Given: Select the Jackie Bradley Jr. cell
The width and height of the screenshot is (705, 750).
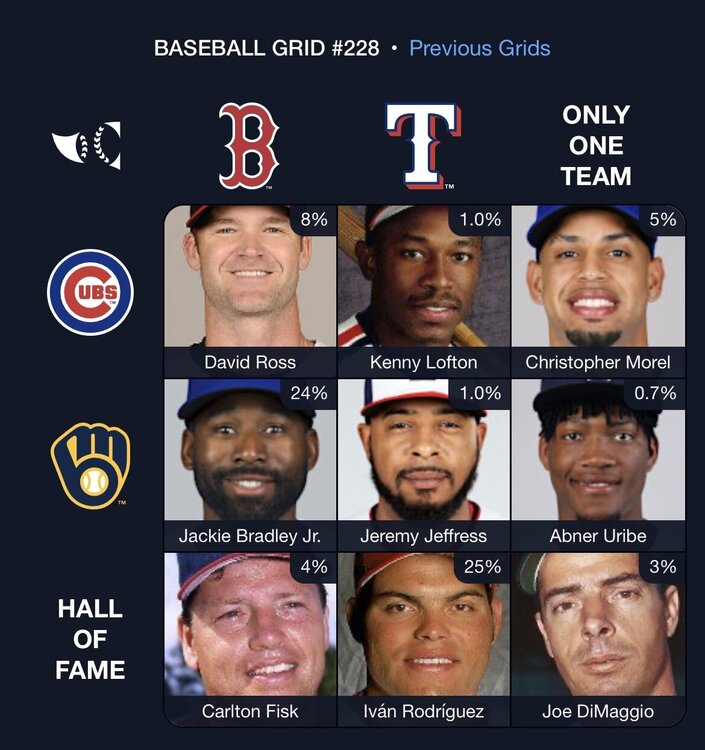Looking at the screenshot, I should pyautogui.click(x=250, y=464).
